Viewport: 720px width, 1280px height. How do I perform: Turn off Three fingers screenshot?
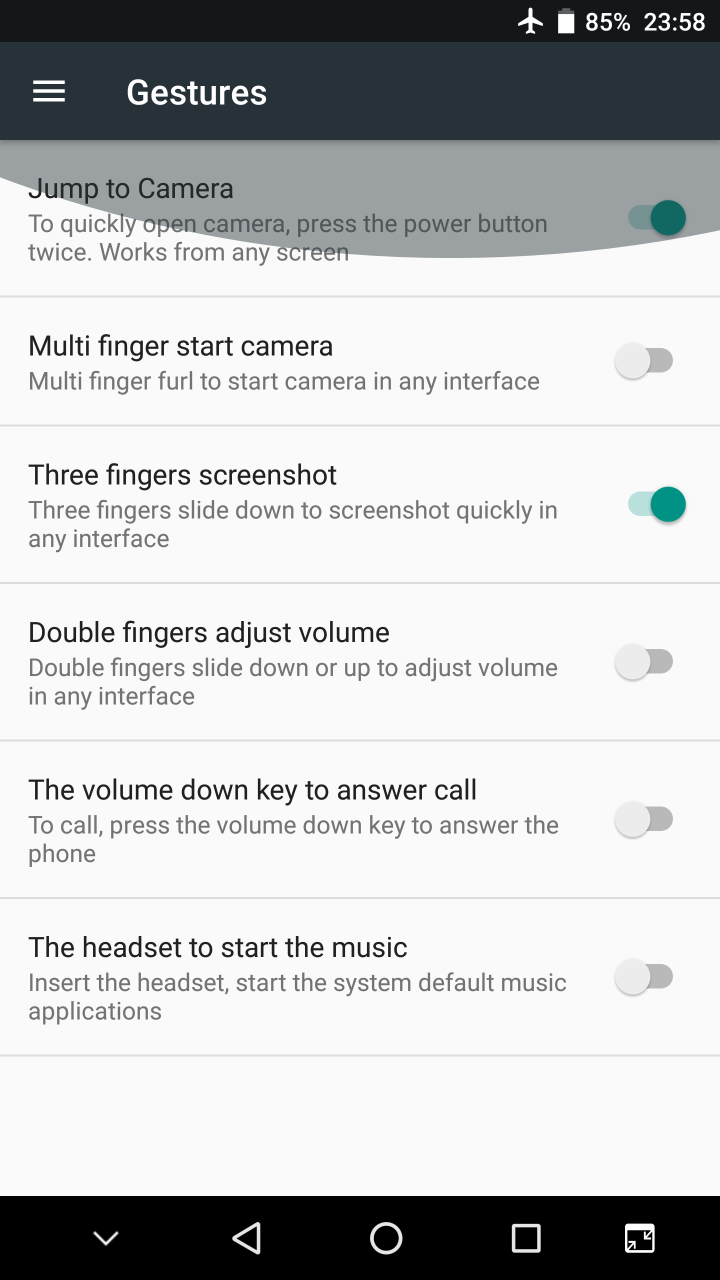(x=656, y=504)
